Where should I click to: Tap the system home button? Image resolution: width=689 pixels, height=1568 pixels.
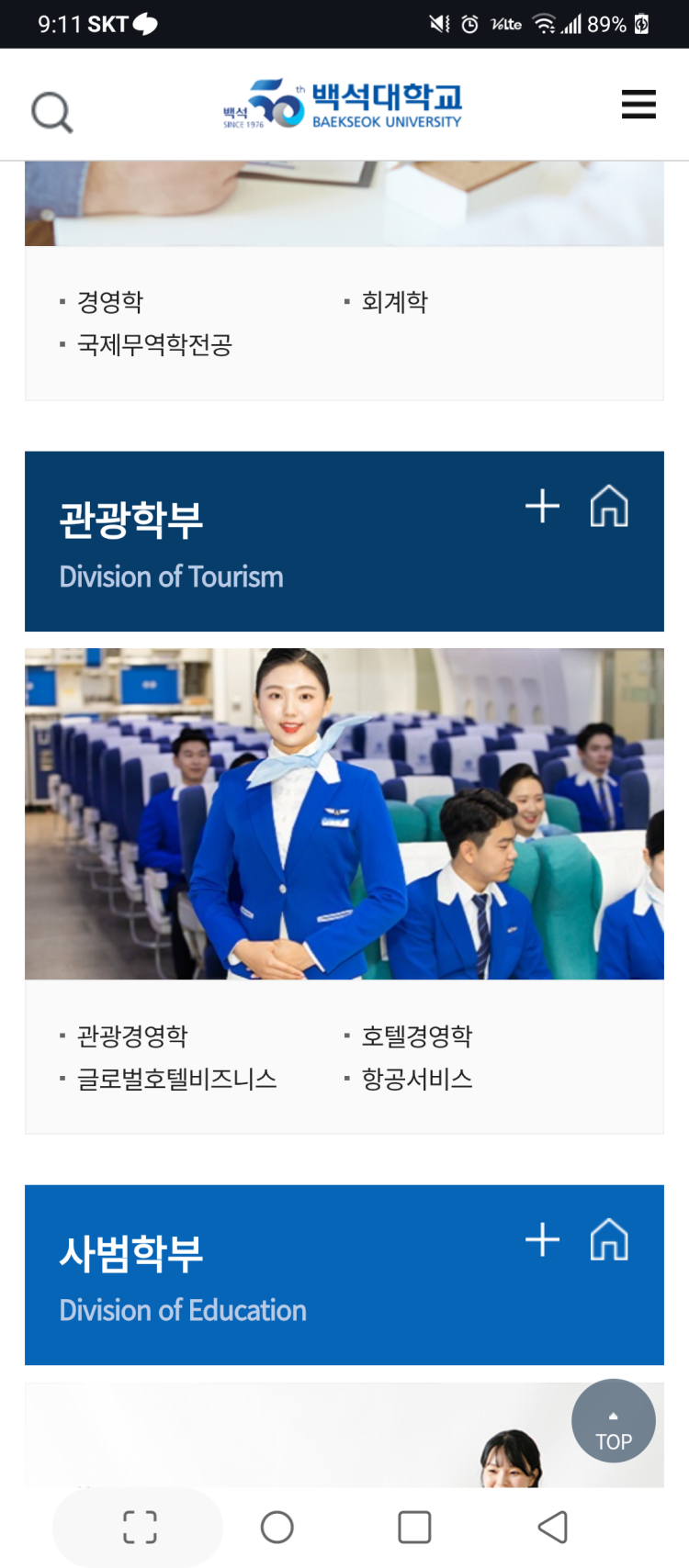[x=277, y=1528]
